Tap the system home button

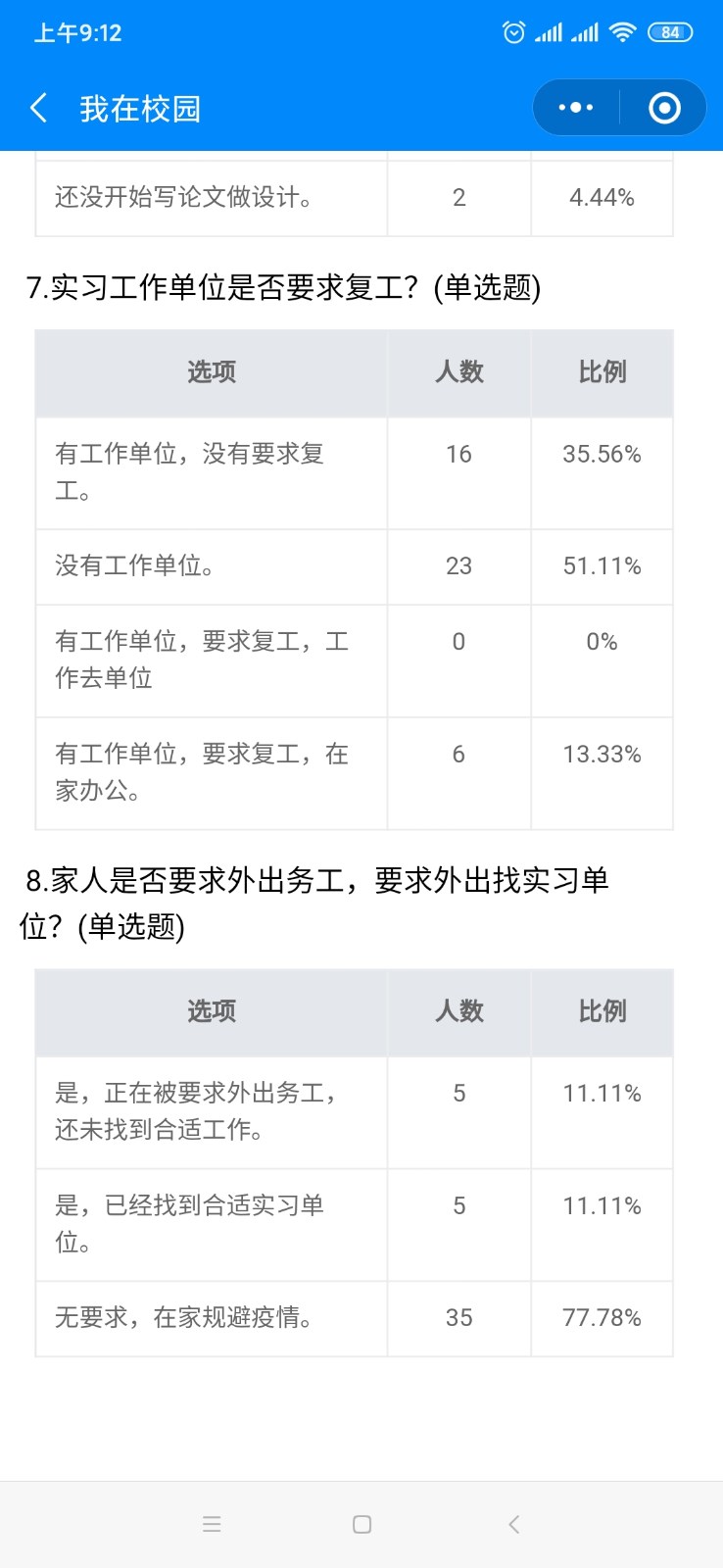coord(361,1524)
